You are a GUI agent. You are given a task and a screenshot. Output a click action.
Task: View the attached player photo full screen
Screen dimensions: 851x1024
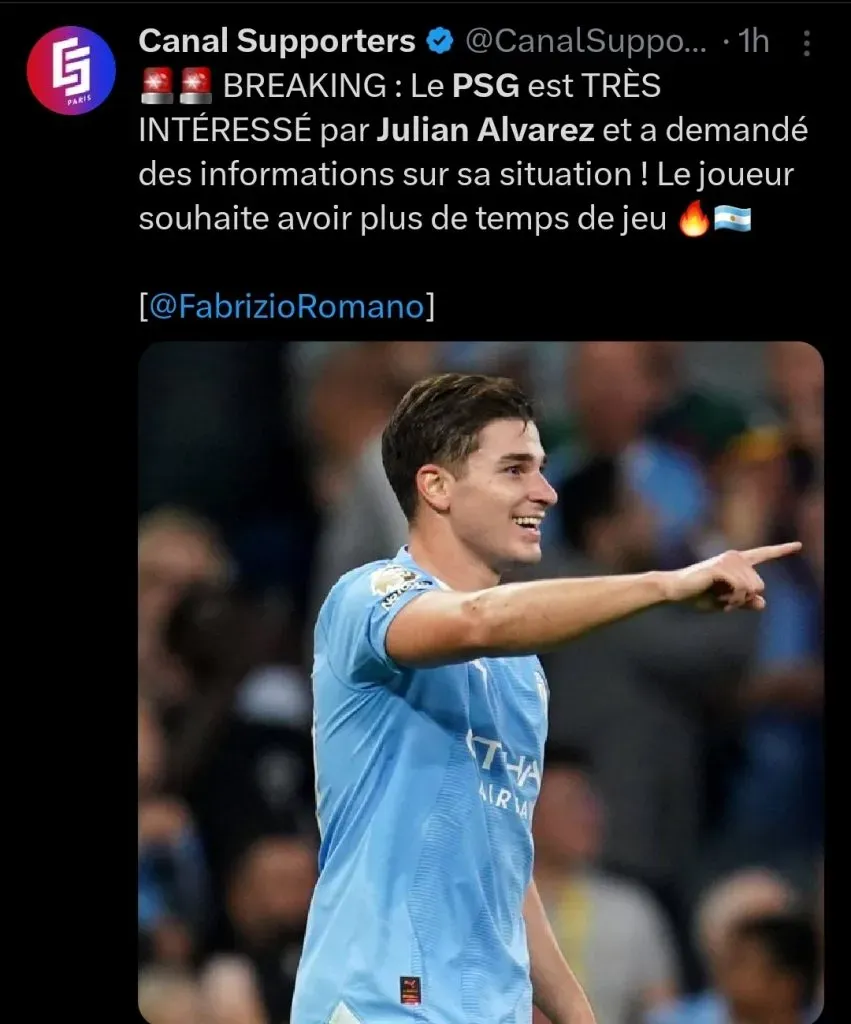click(x=480, y=682)
